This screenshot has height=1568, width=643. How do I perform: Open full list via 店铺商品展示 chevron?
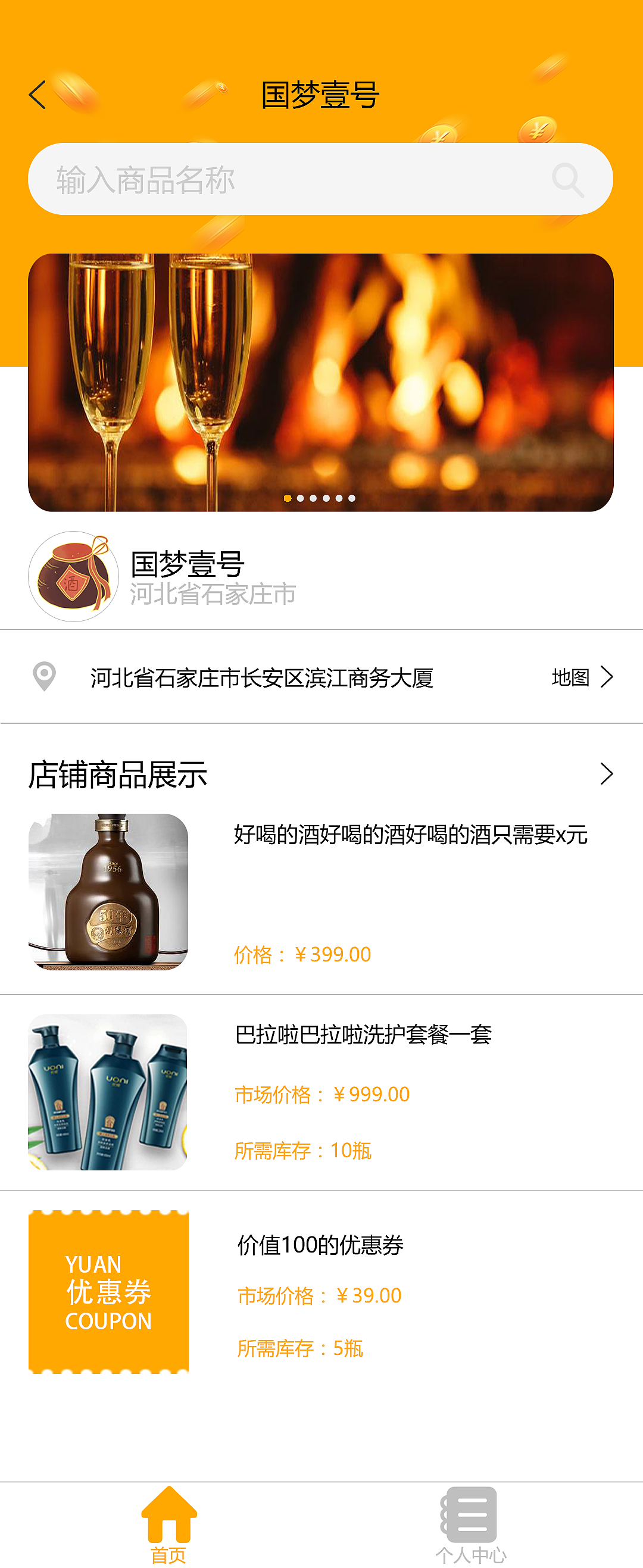606,774
